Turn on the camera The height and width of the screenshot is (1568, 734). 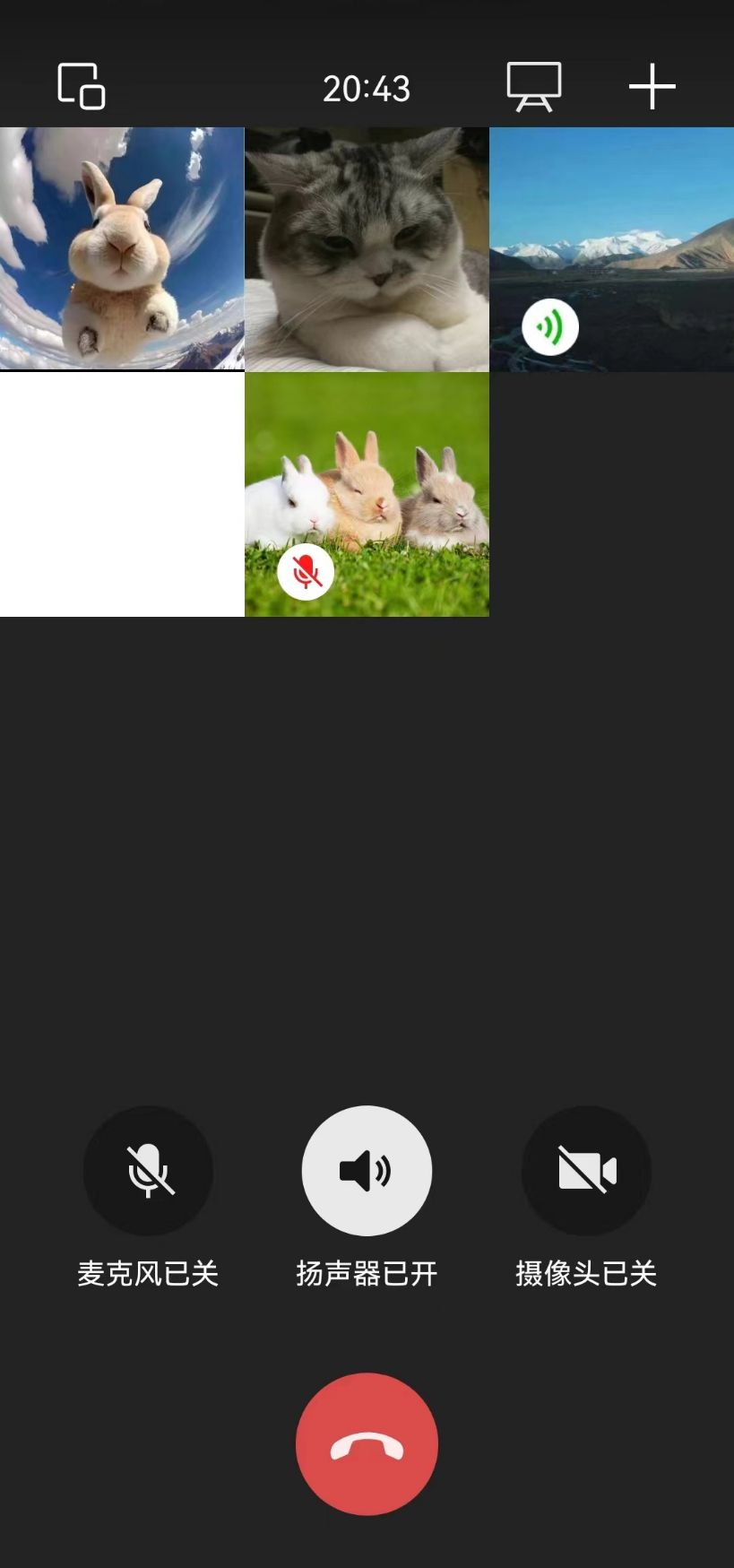point(586,1170)
